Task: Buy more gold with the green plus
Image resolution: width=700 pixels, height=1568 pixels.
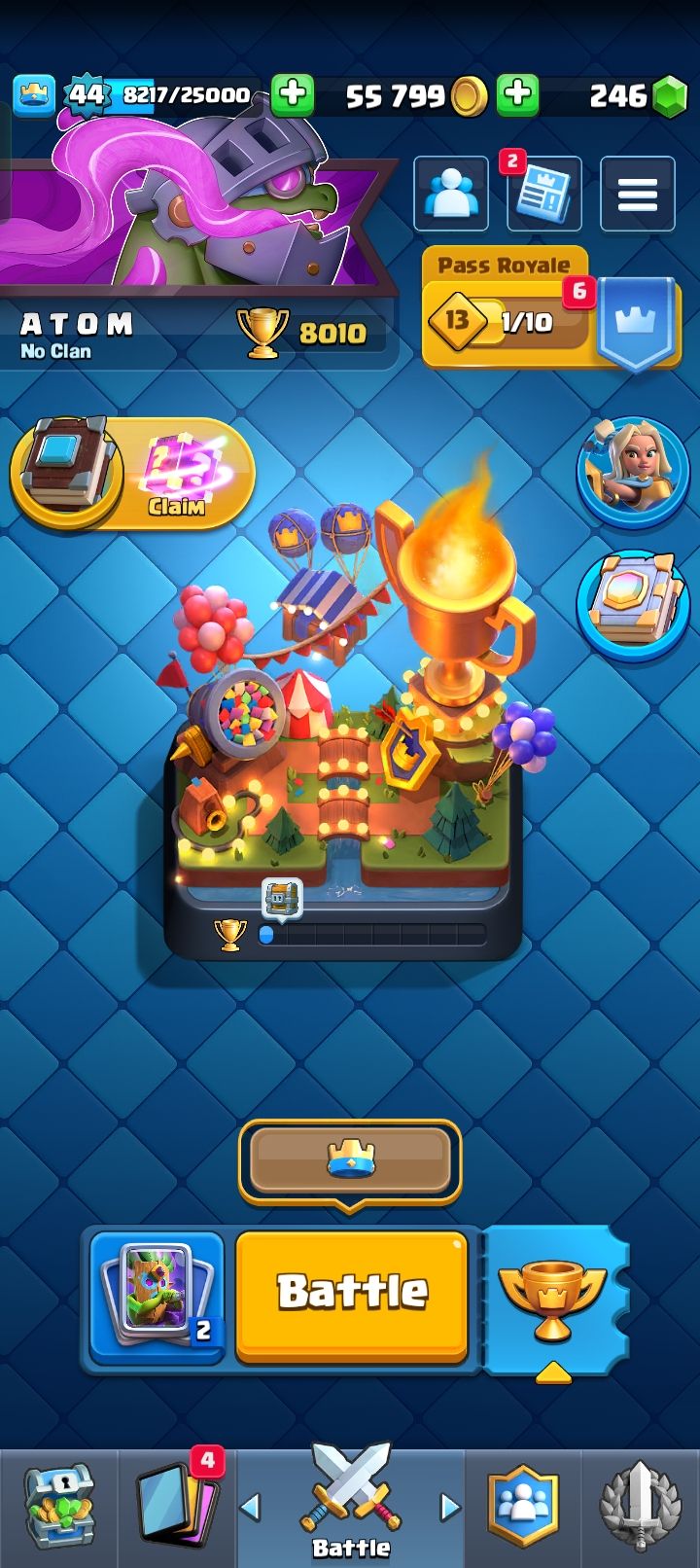Action: [517, 94]
